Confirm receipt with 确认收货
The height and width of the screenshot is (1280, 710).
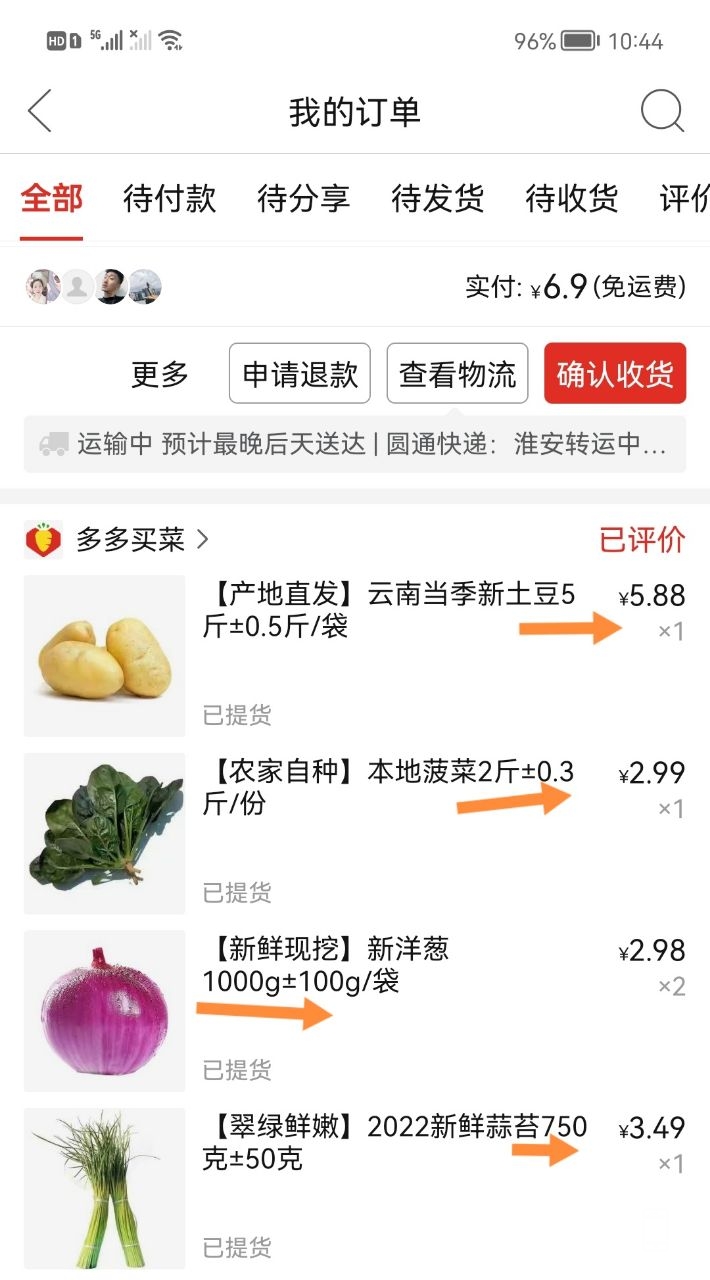point(615,374)
